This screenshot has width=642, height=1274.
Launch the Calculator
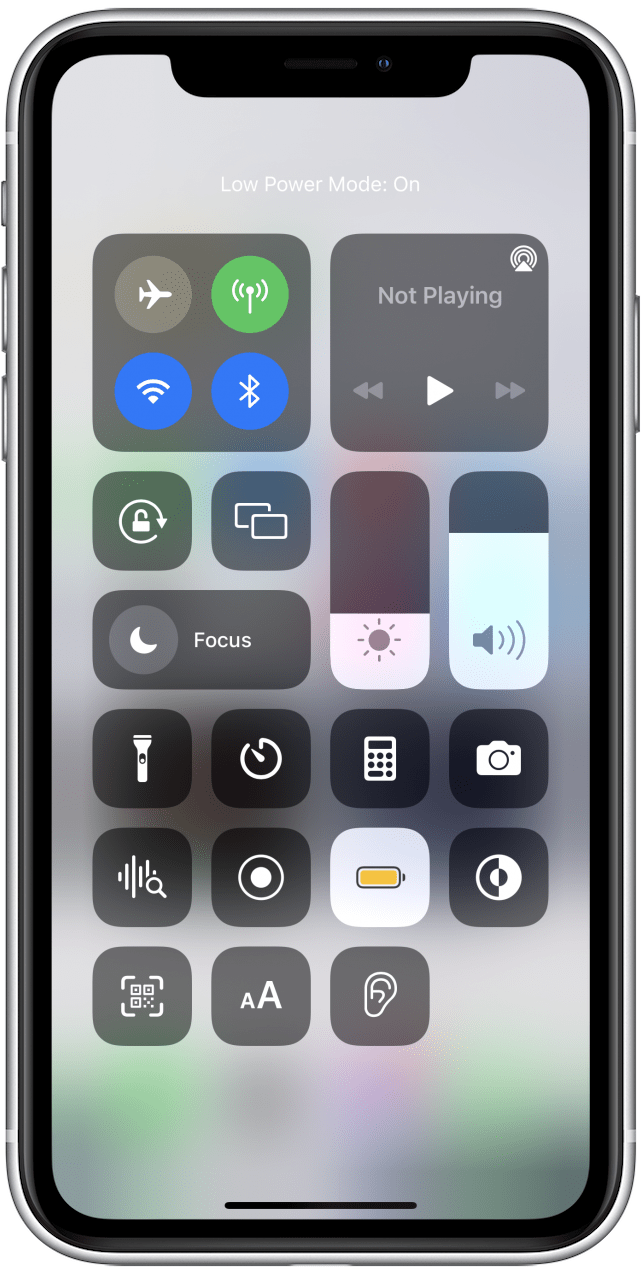380,759
